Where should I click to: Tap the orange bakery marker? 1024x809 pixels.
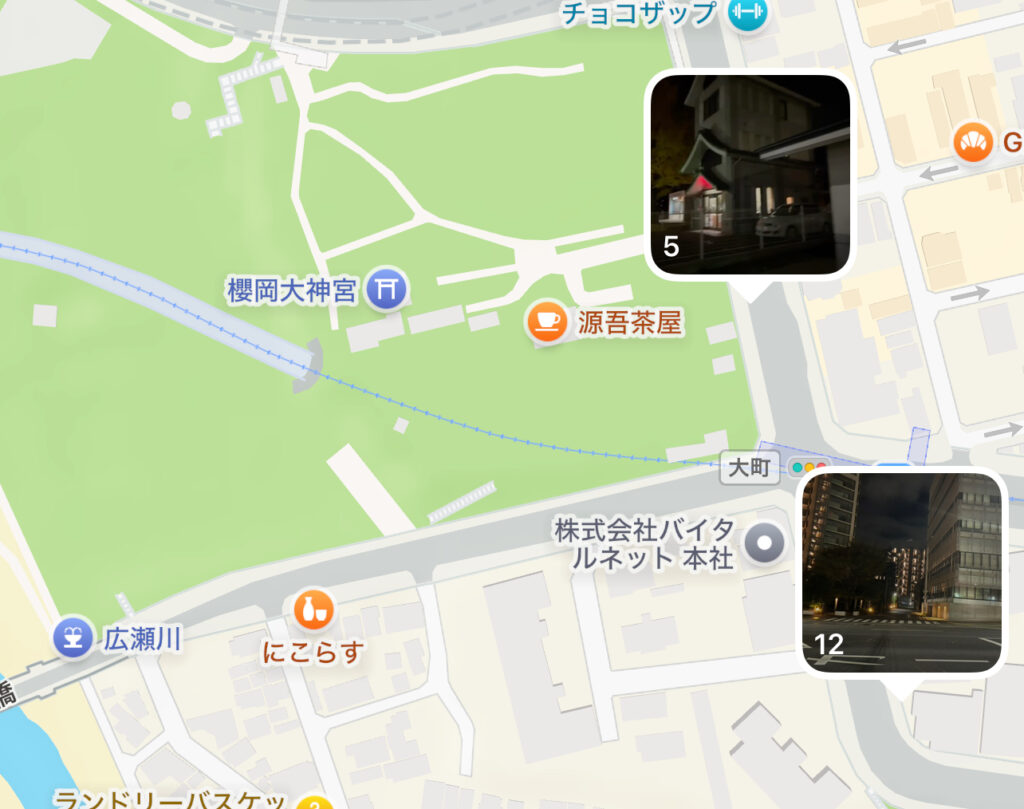[972, 142]
